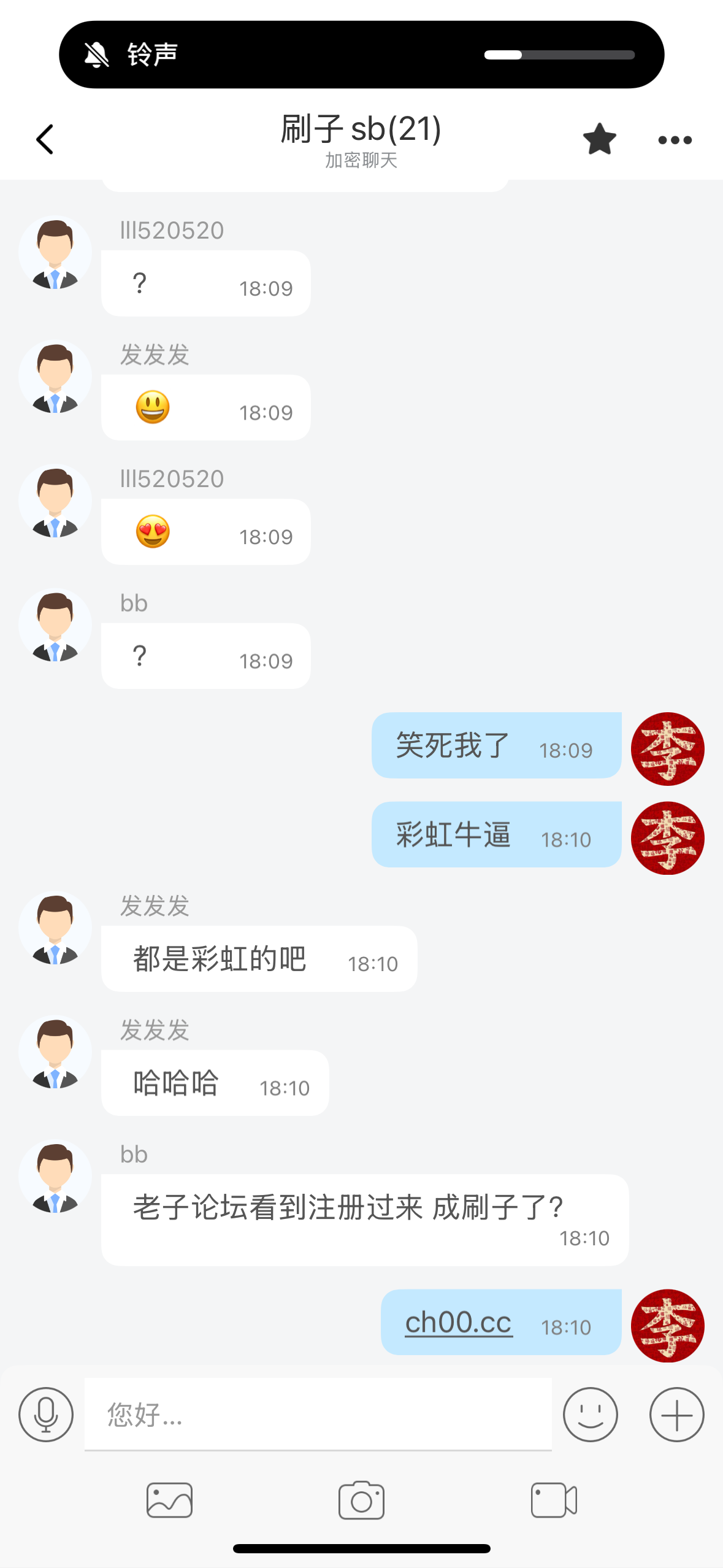Record a video message
This screenshot has height=1568, width=723.
554,1501
